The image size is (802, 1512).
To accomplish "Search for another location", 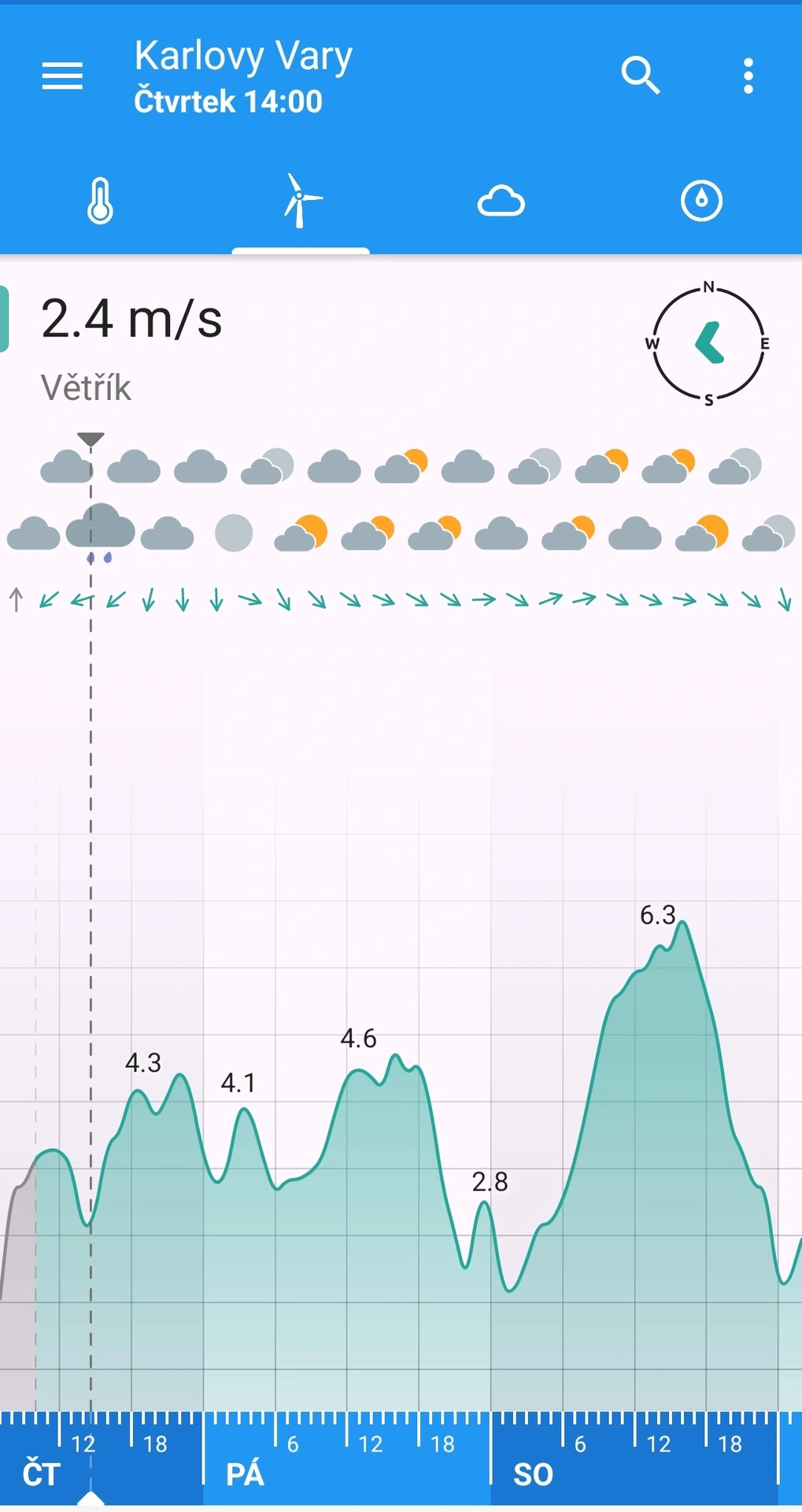I will (640, 76).
